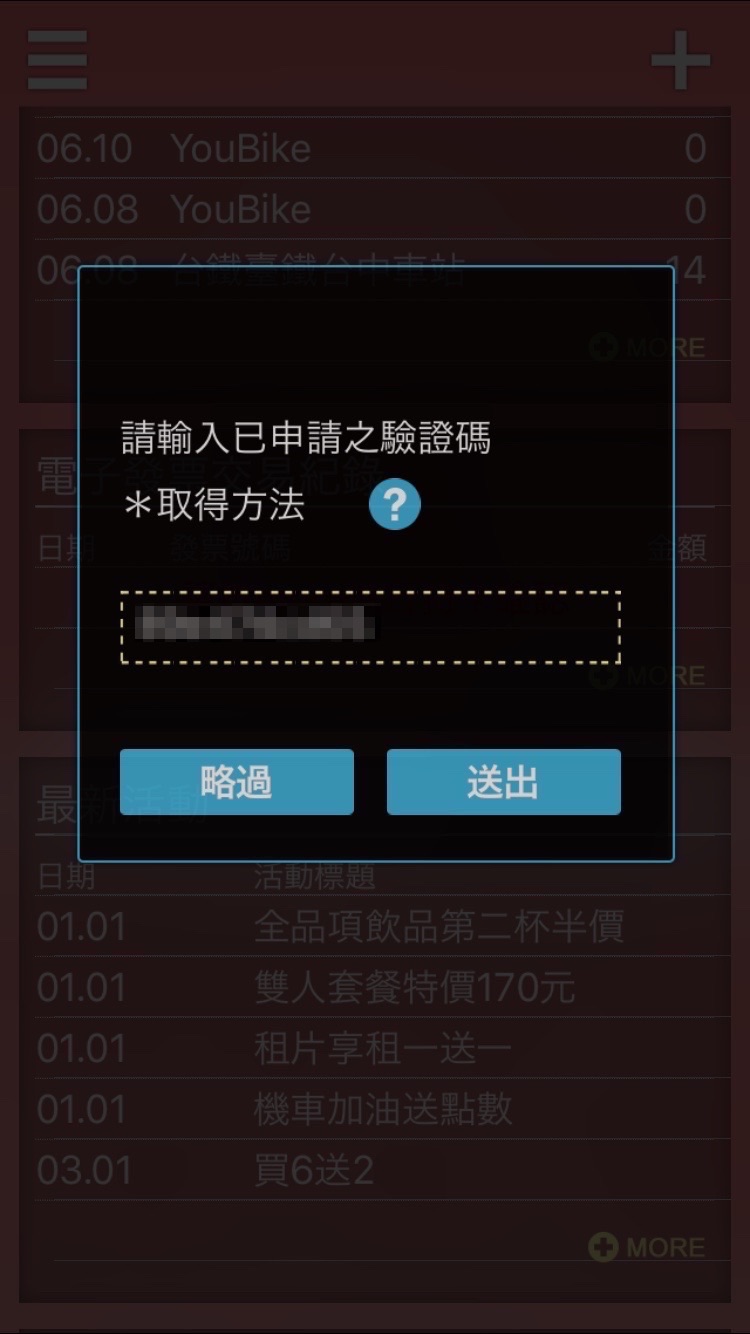Image resolution: width=750 pixels, height=1334 pixels.
Task: Tap the question mark help icon
Action: click(x=395, y=506)
